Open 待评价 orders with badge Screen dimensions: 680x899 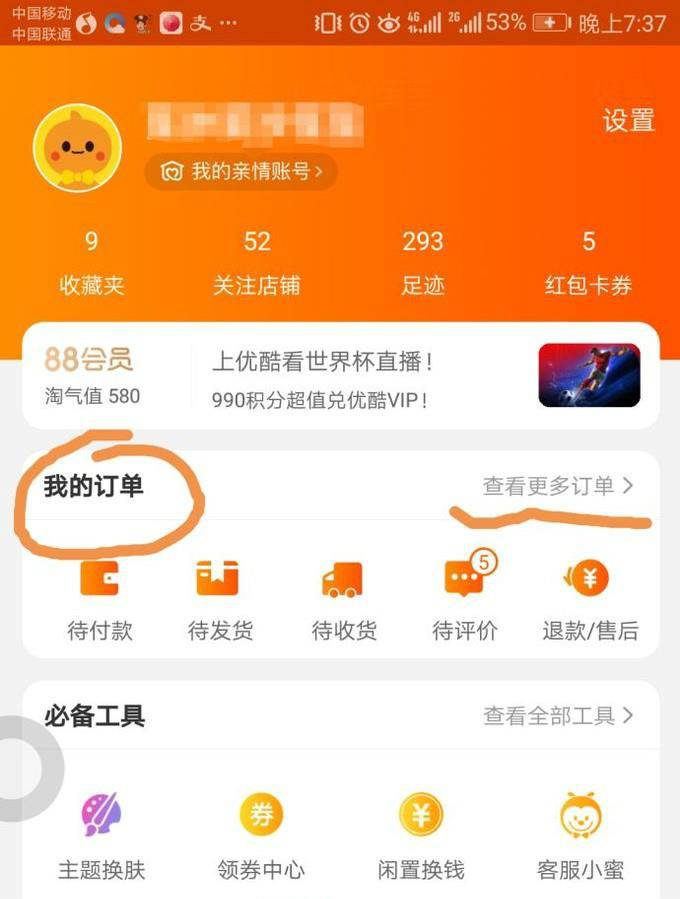(465, 601)
